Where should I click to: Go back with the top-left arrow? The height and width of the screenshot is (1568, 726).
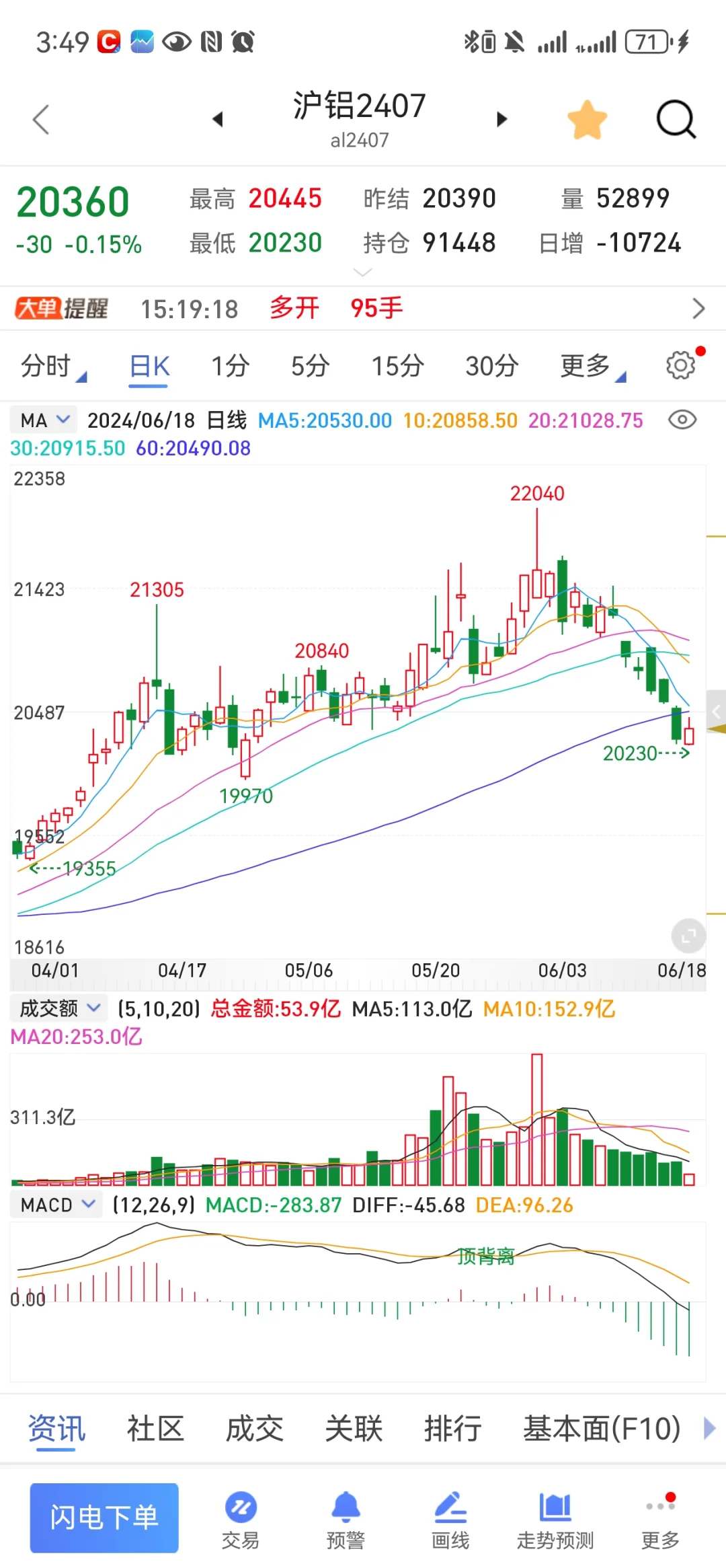[x=41, y=120]
